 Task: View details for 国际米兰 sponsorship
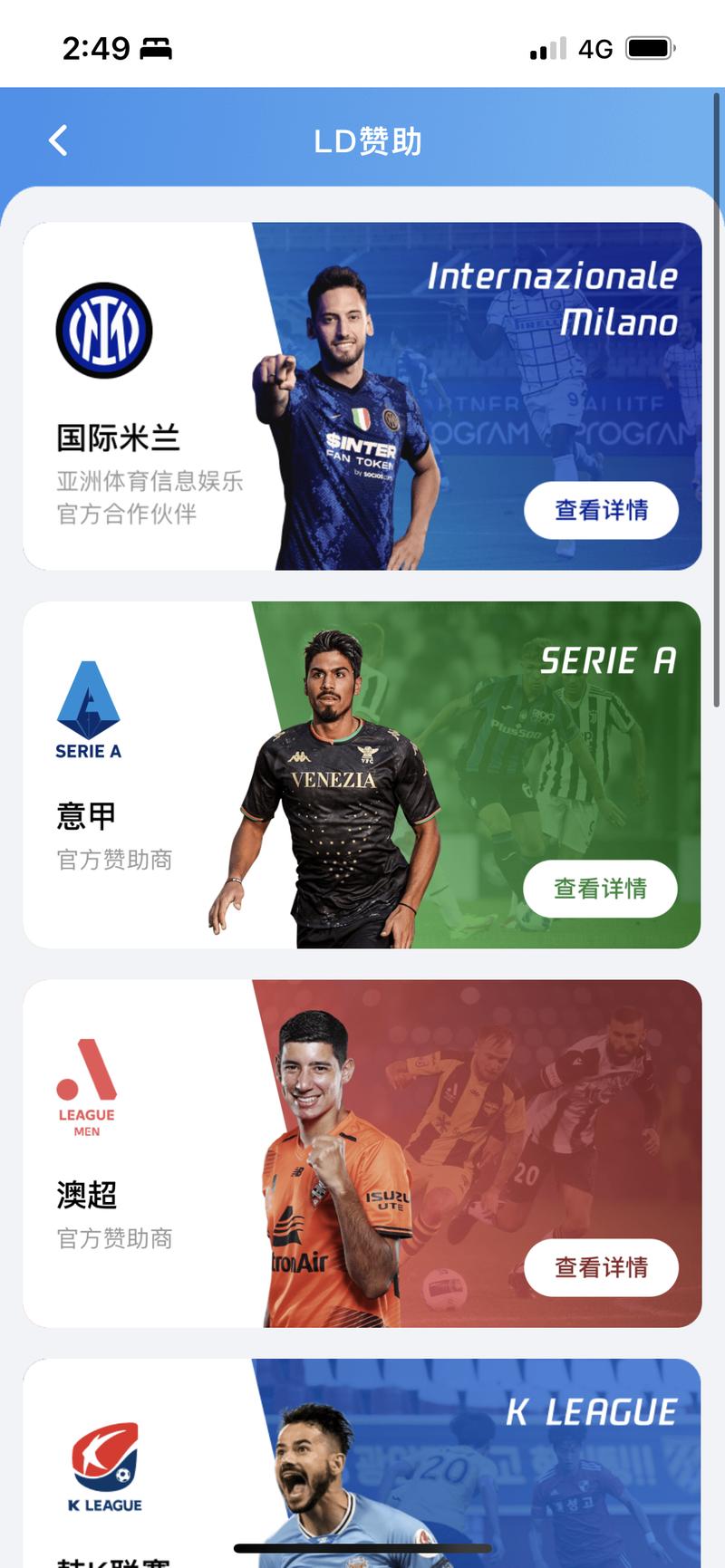[x=601, y=510]
